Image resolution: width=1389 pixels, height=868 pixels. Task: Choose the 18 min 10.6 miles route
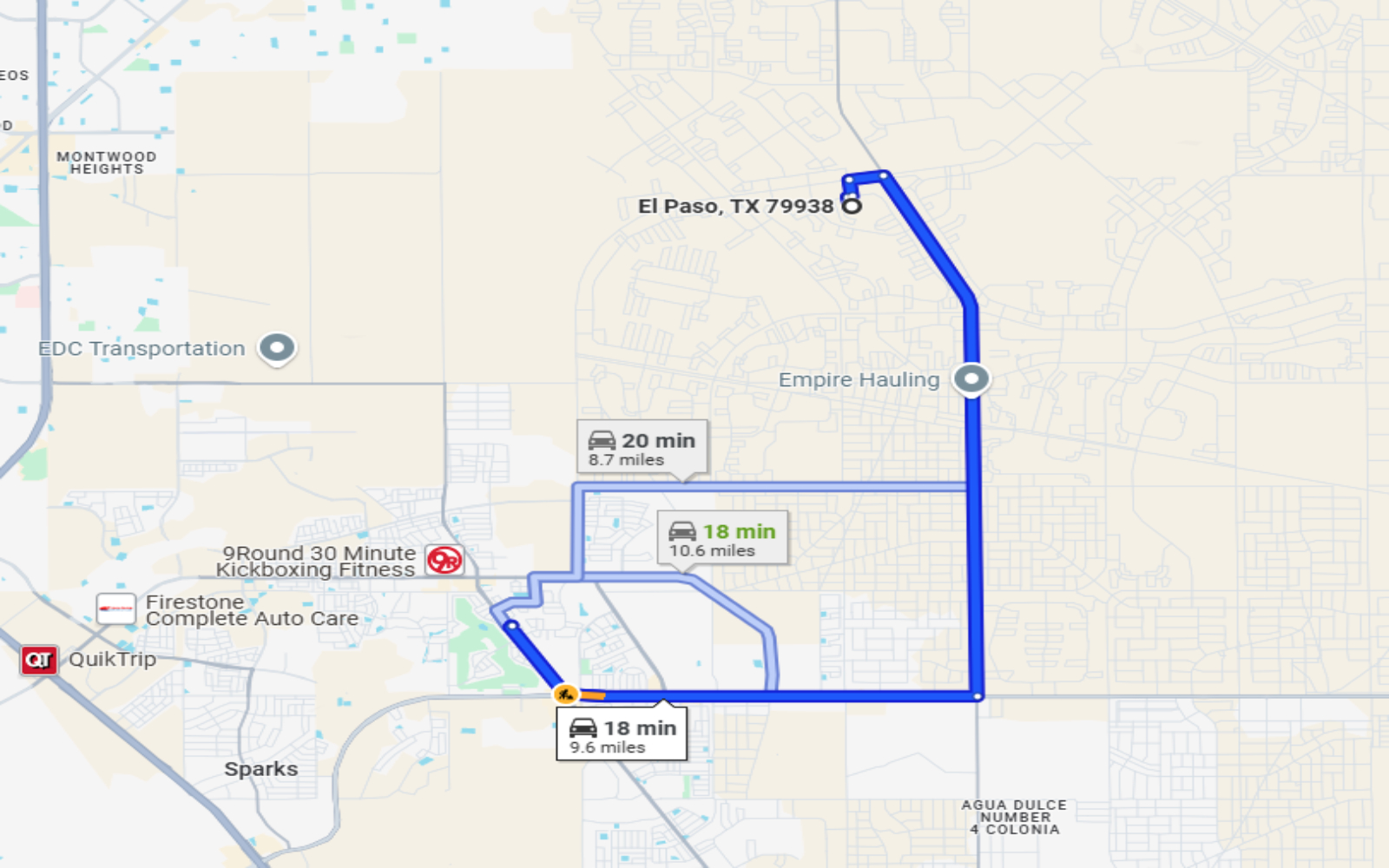[x=722, y=539]
